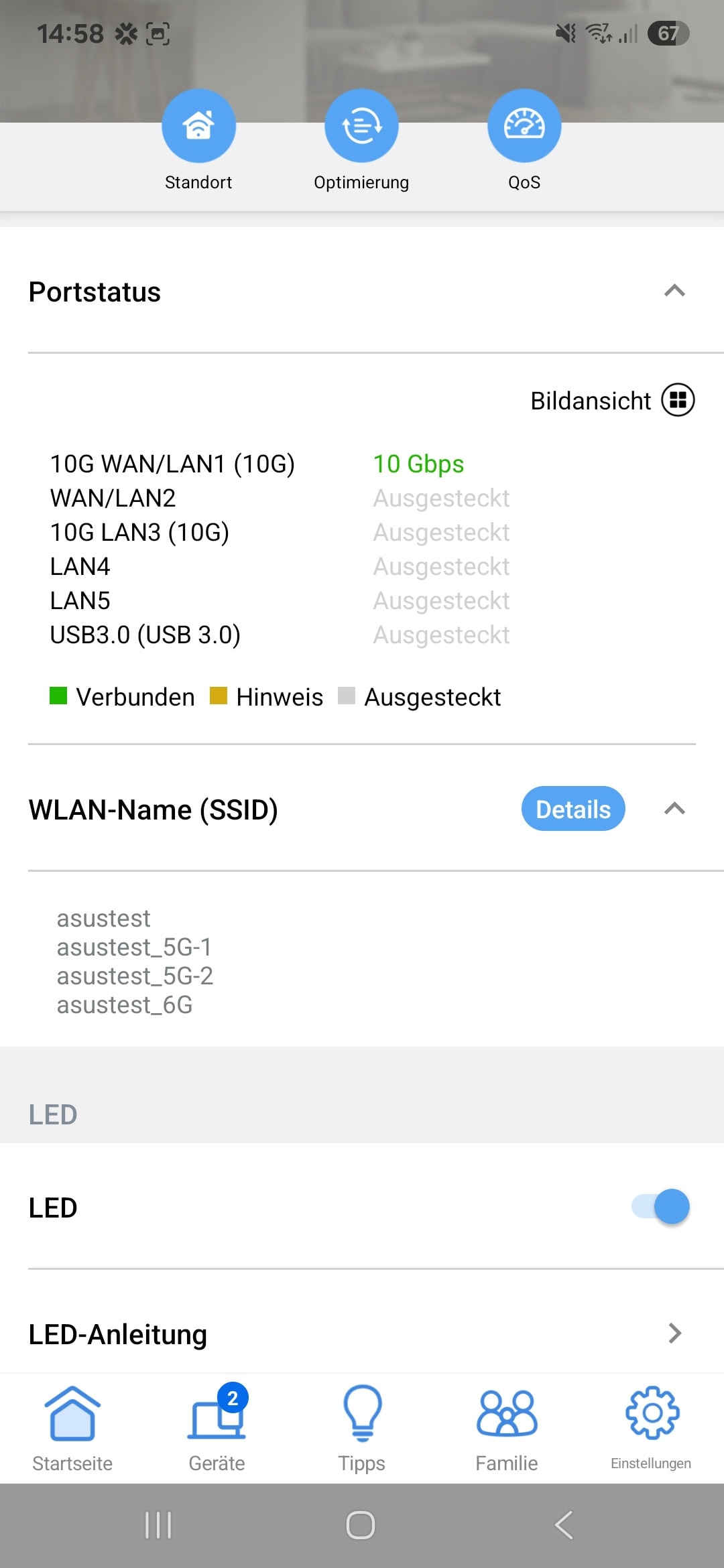Viewport: 724px width, 1568px height.
Task: Switch to the Geräte tab
Action: click(x=217, y=1429)
